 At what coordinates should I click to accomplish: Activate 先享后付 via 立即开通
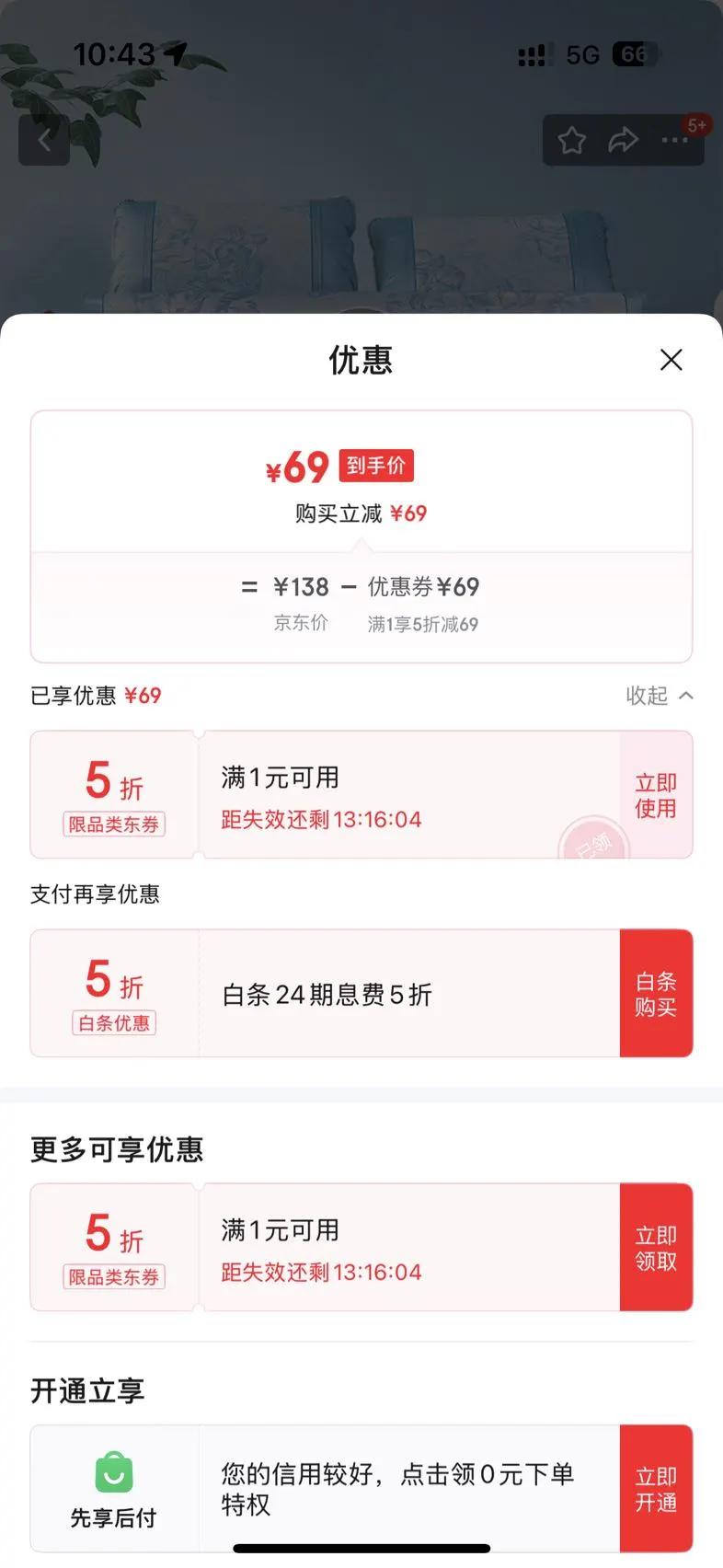656,1489
